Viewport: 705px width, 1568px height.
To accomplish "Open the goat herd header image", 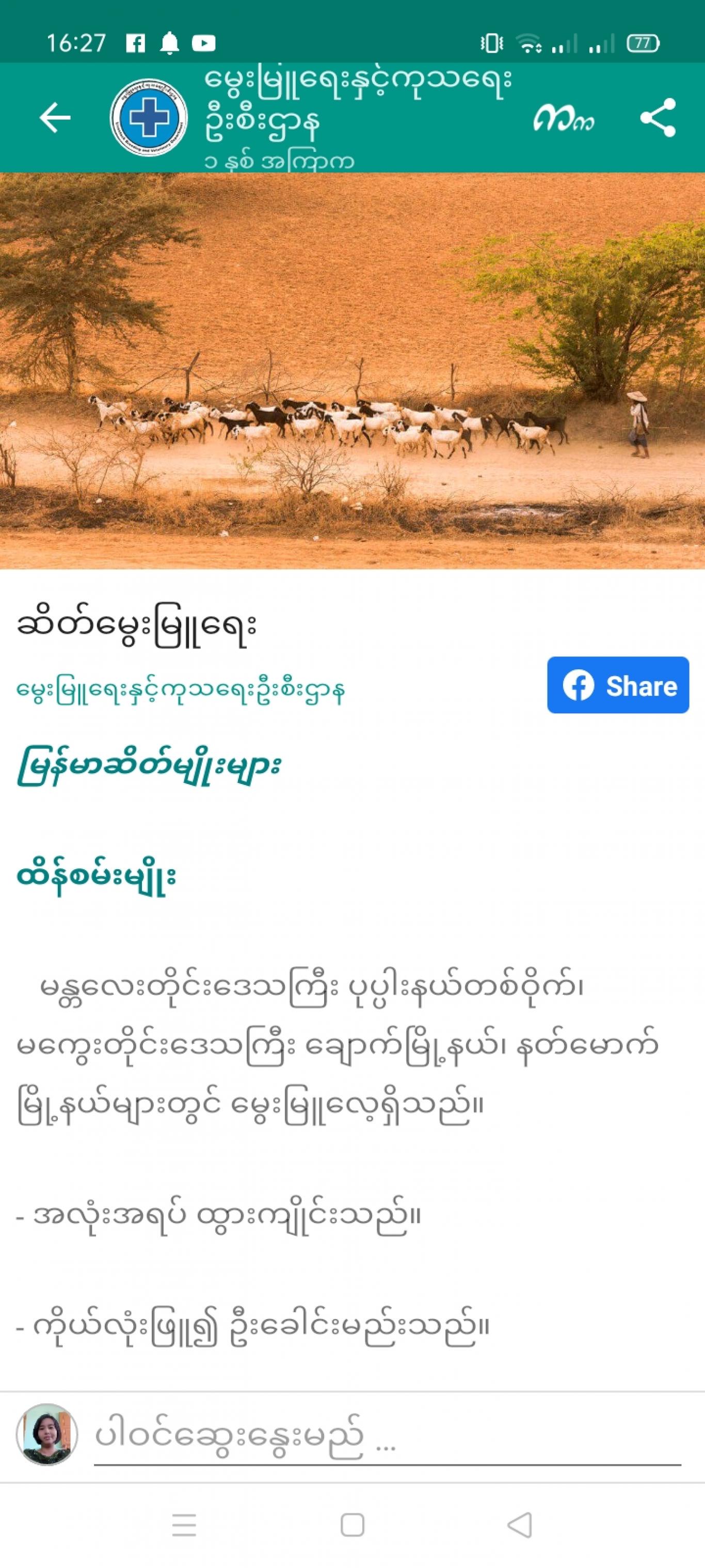I will click(x=352, y=371).
